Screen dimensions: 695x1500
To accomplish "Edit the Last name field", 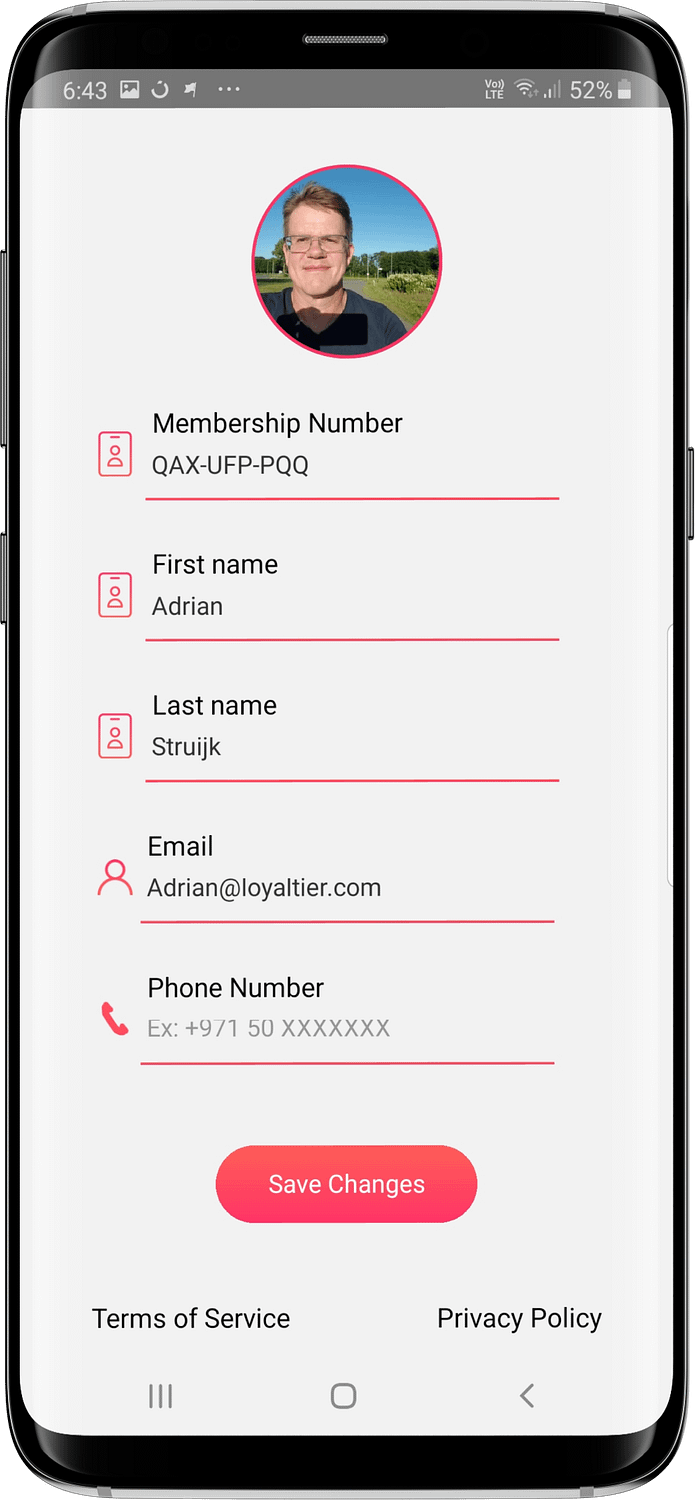I will tap(352, 748).
